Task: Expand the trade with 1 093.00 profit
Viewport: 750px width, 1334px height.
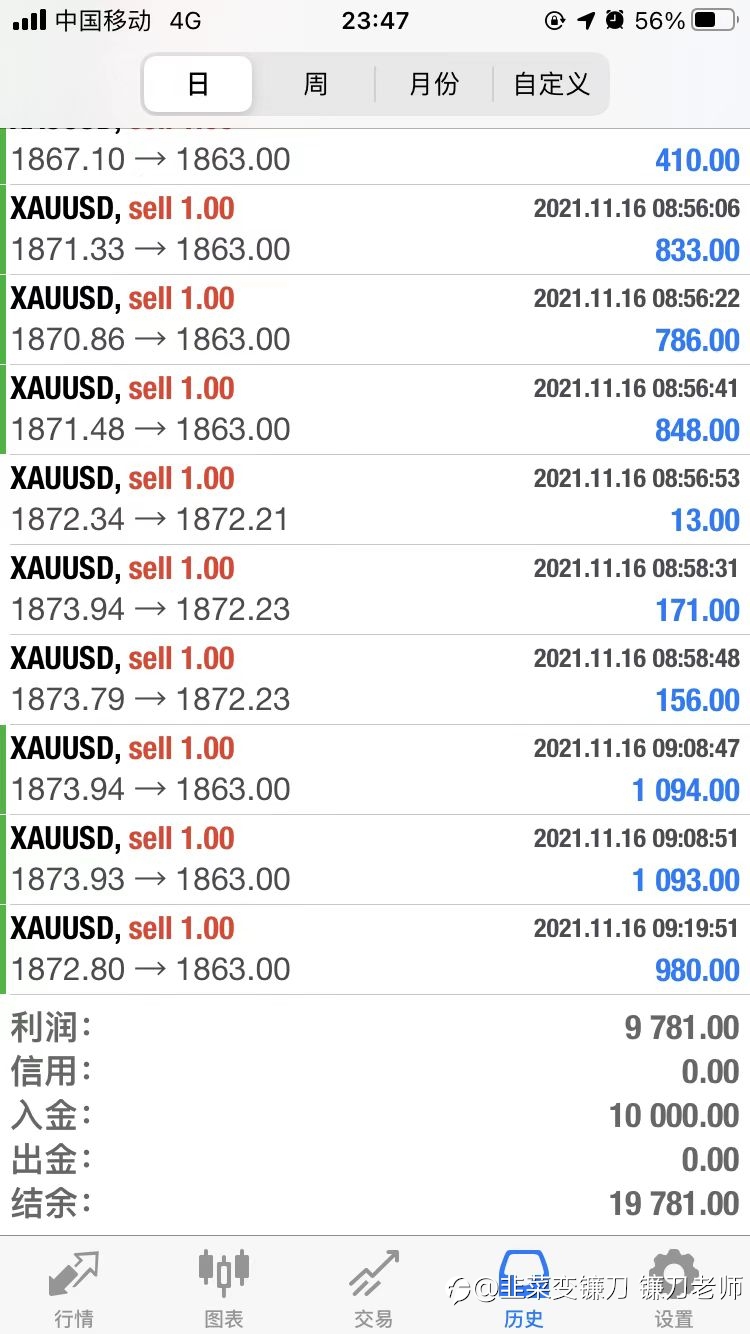Action: [x=375, y=860]
